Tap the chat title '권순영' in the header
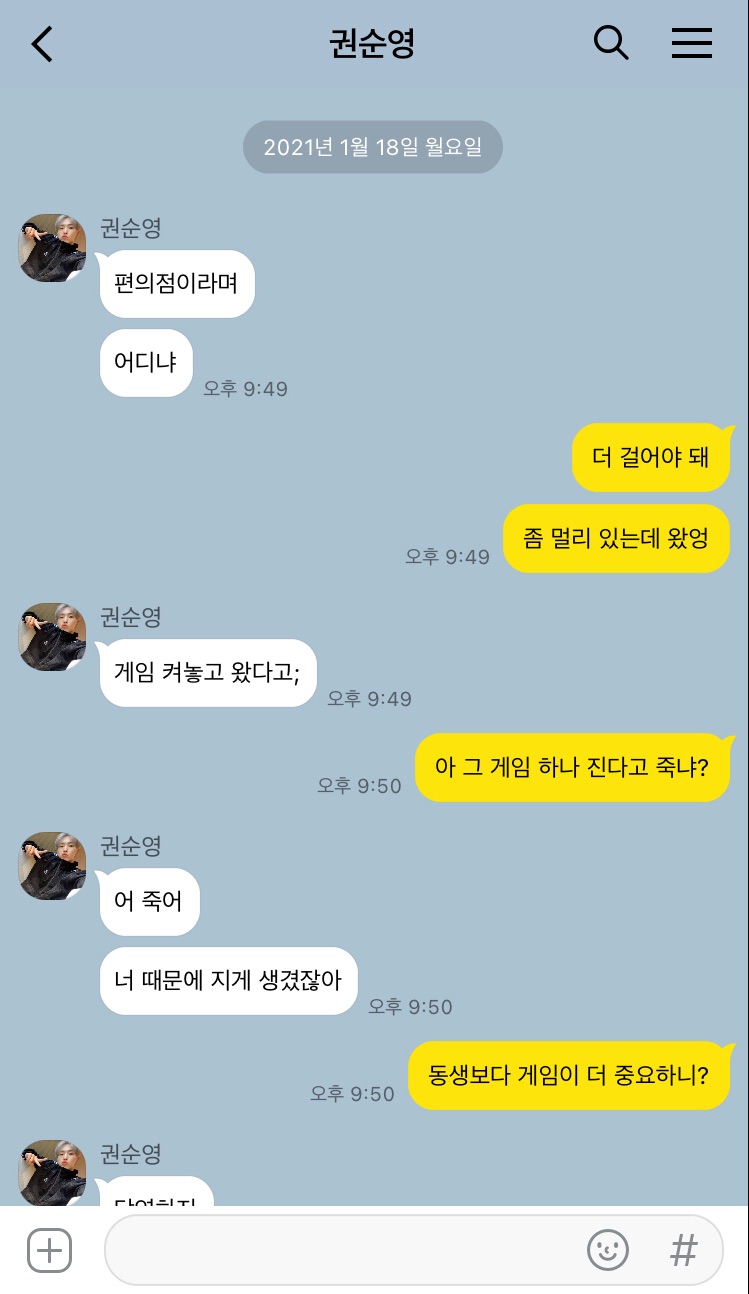 coord(374,43)
